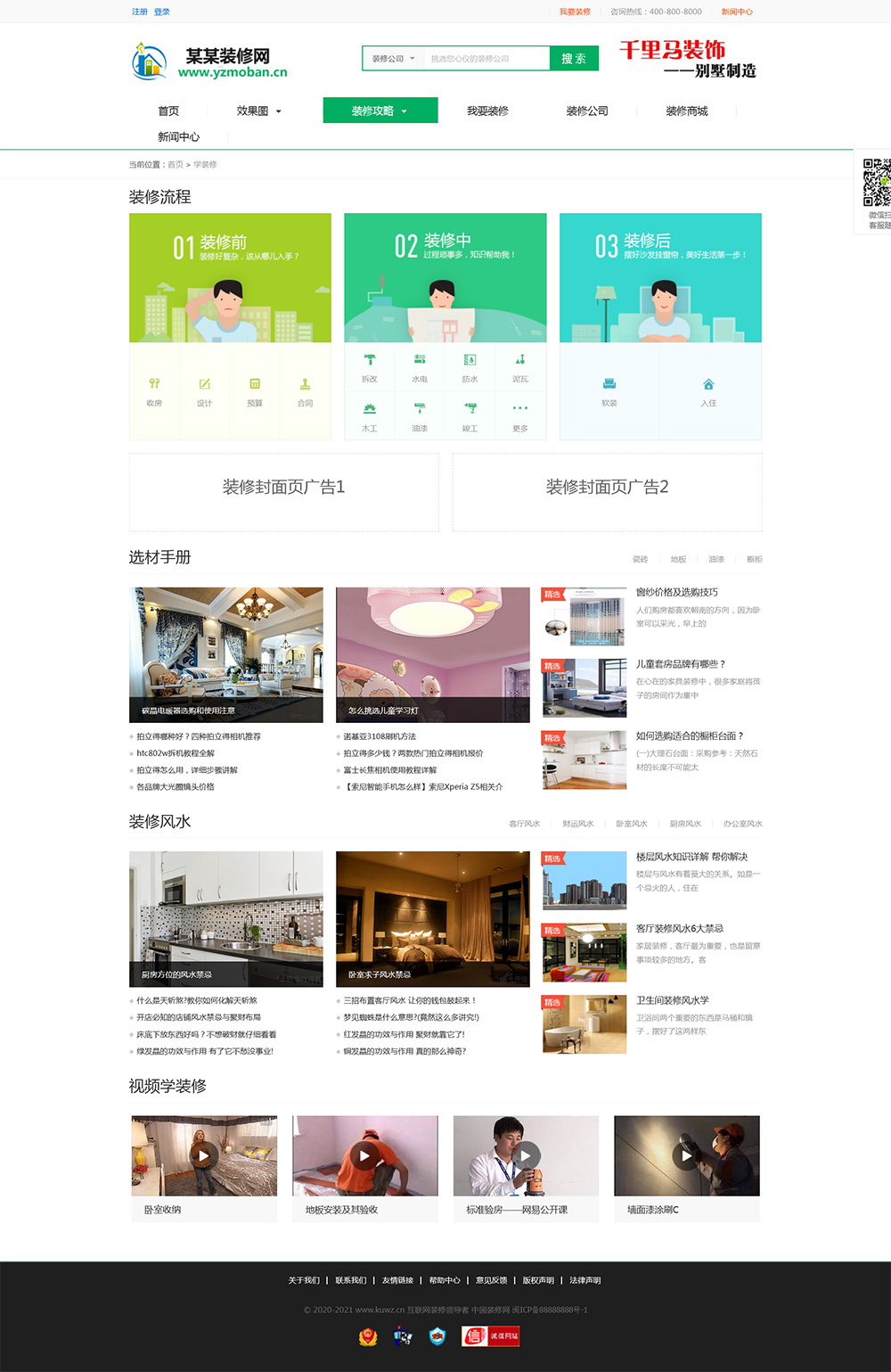The width and height of the screenshot is (891, 1372).
Task: Open 入住 under 装修后
Action: coord(708,391)
